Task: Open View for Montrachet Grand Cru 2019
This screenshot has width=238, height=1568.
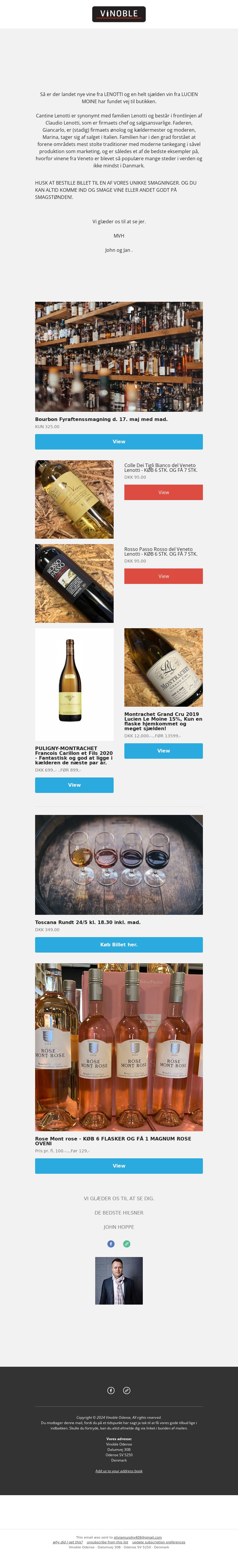Action: 163,750
